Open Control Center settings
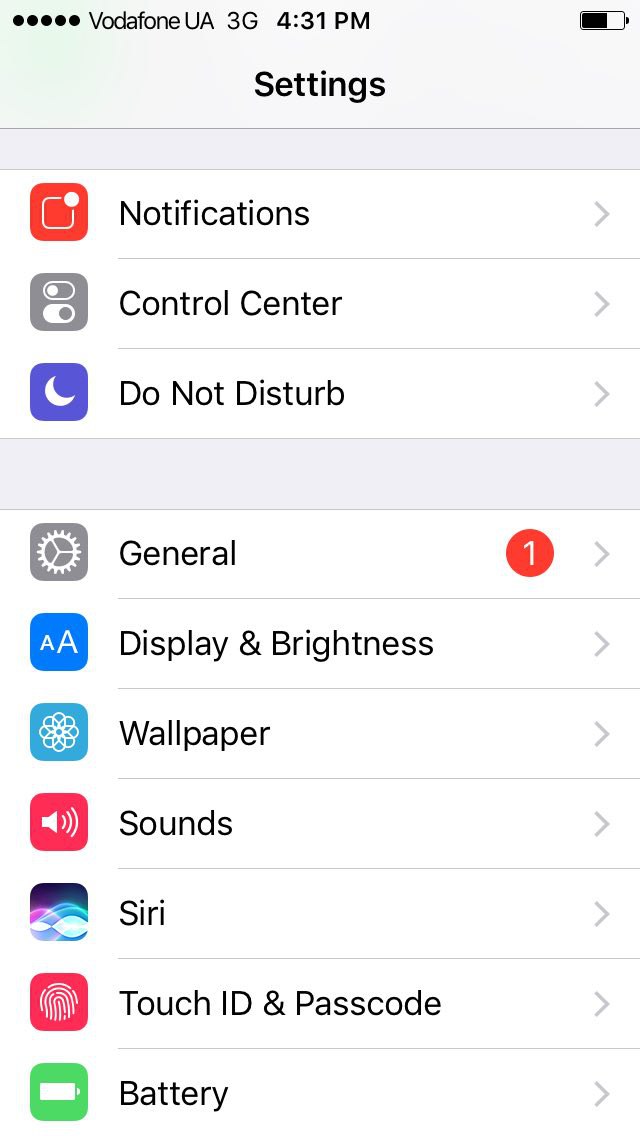 [x=320, y=304]
